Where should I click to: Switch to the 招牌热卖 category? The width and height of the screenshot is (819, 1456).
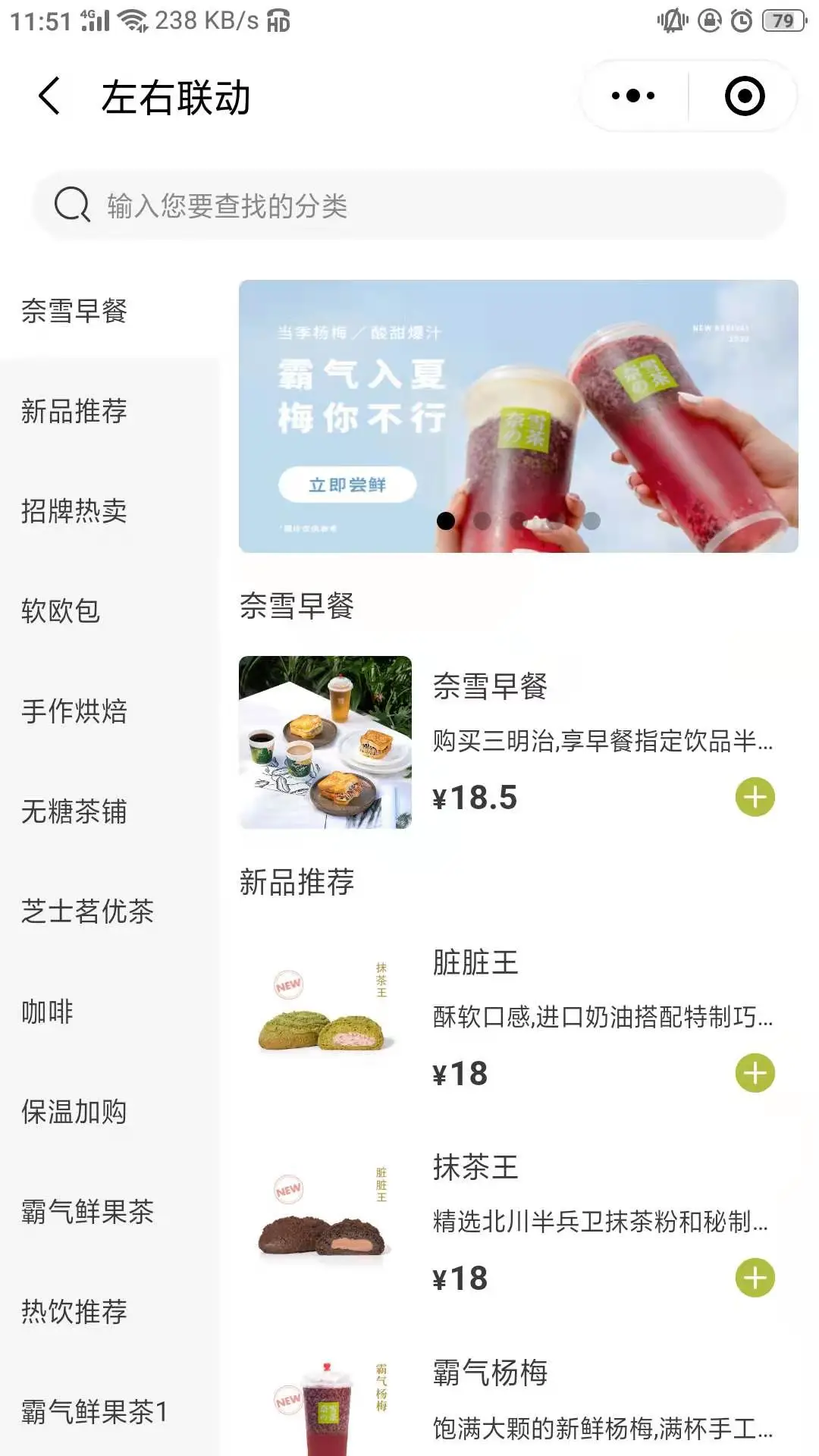[74, 511]
